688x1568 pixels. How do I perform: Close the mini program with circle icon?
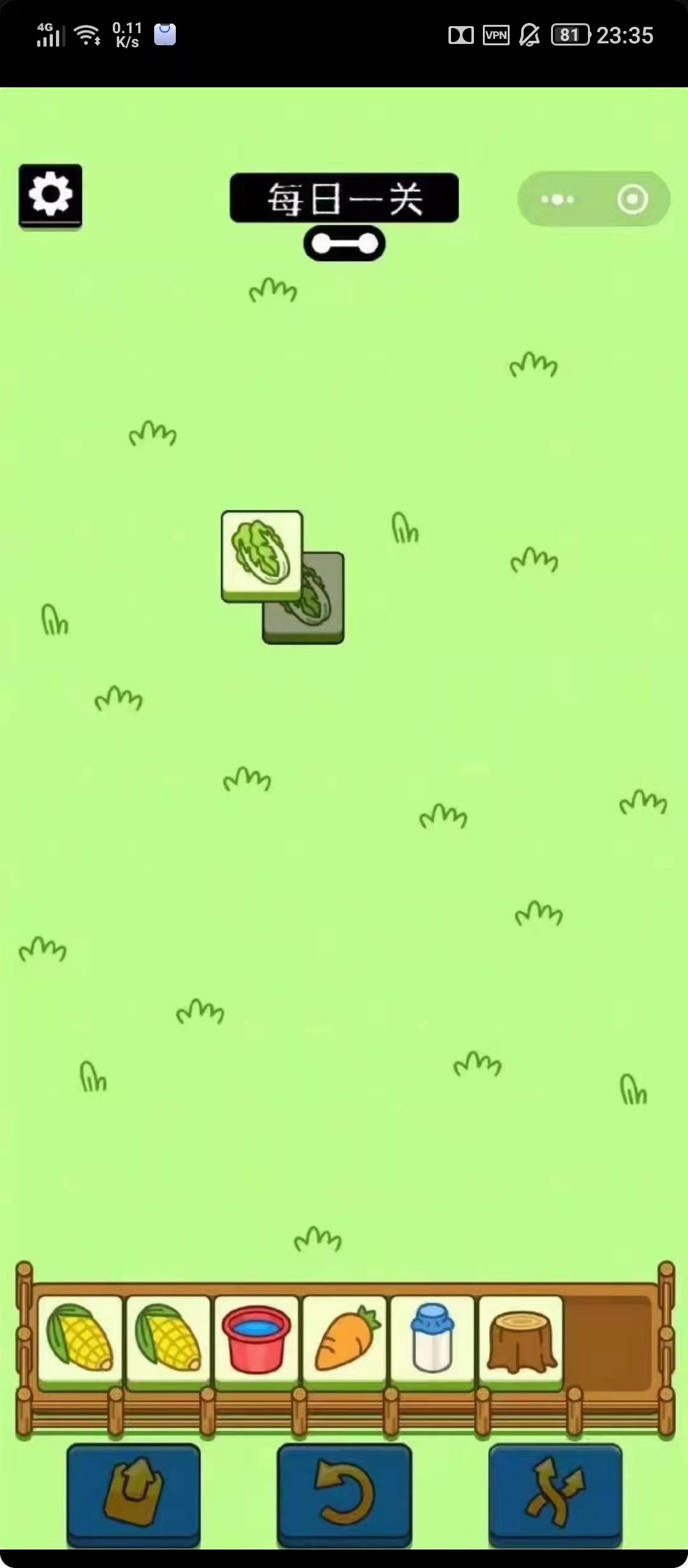pos(632,200)
